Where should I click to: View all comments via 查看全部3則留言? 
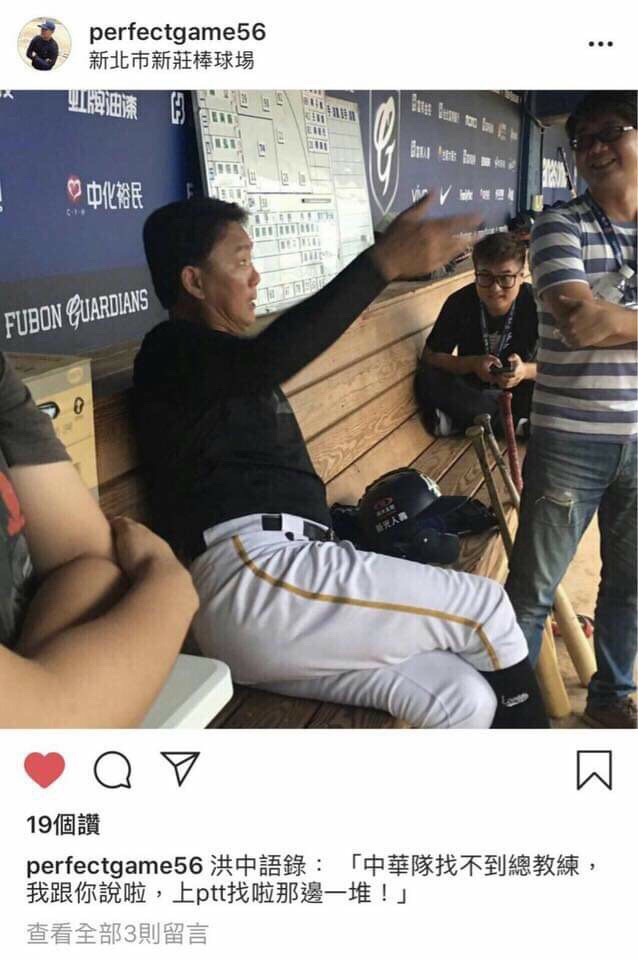pos(118,934)
